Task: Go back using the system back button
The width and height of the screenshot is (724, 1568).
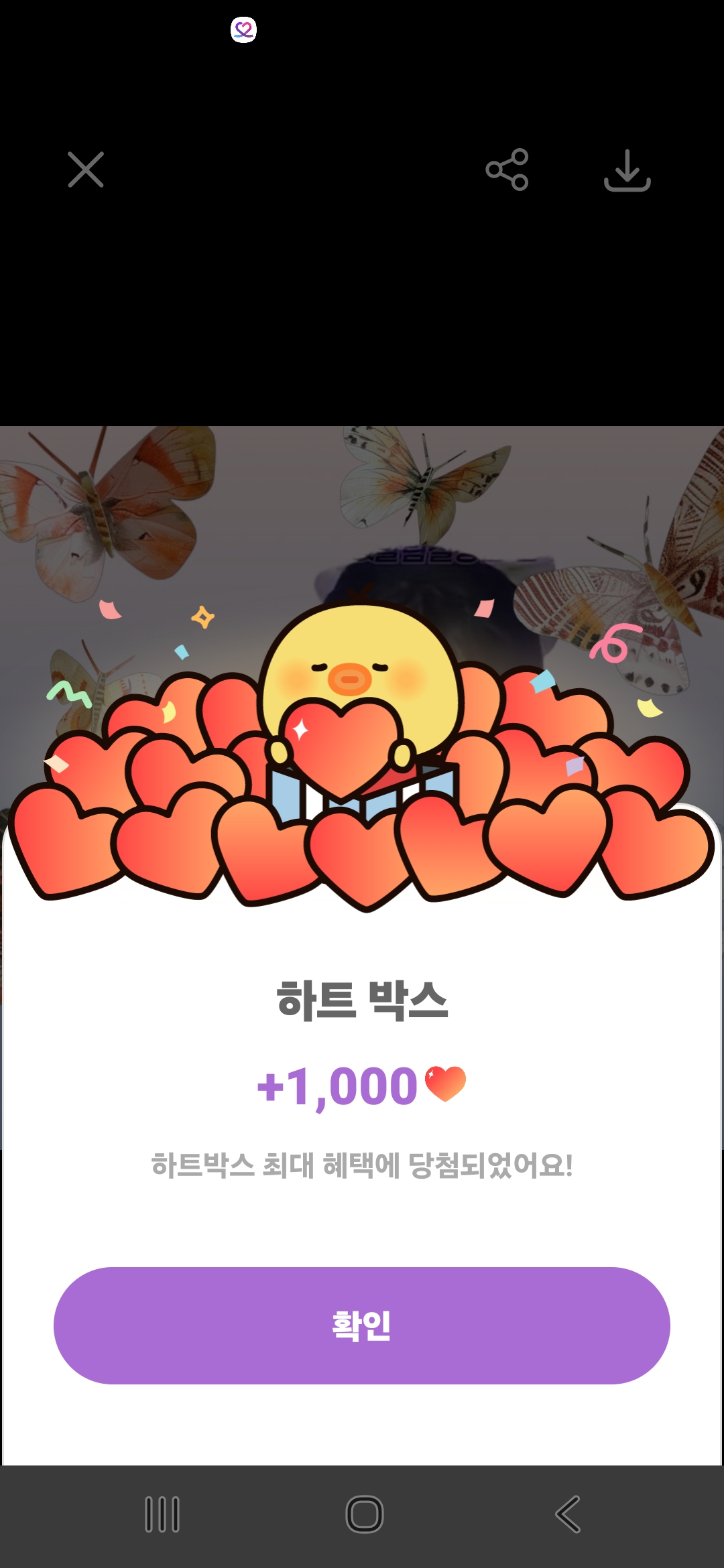Action: (568, 1514)
